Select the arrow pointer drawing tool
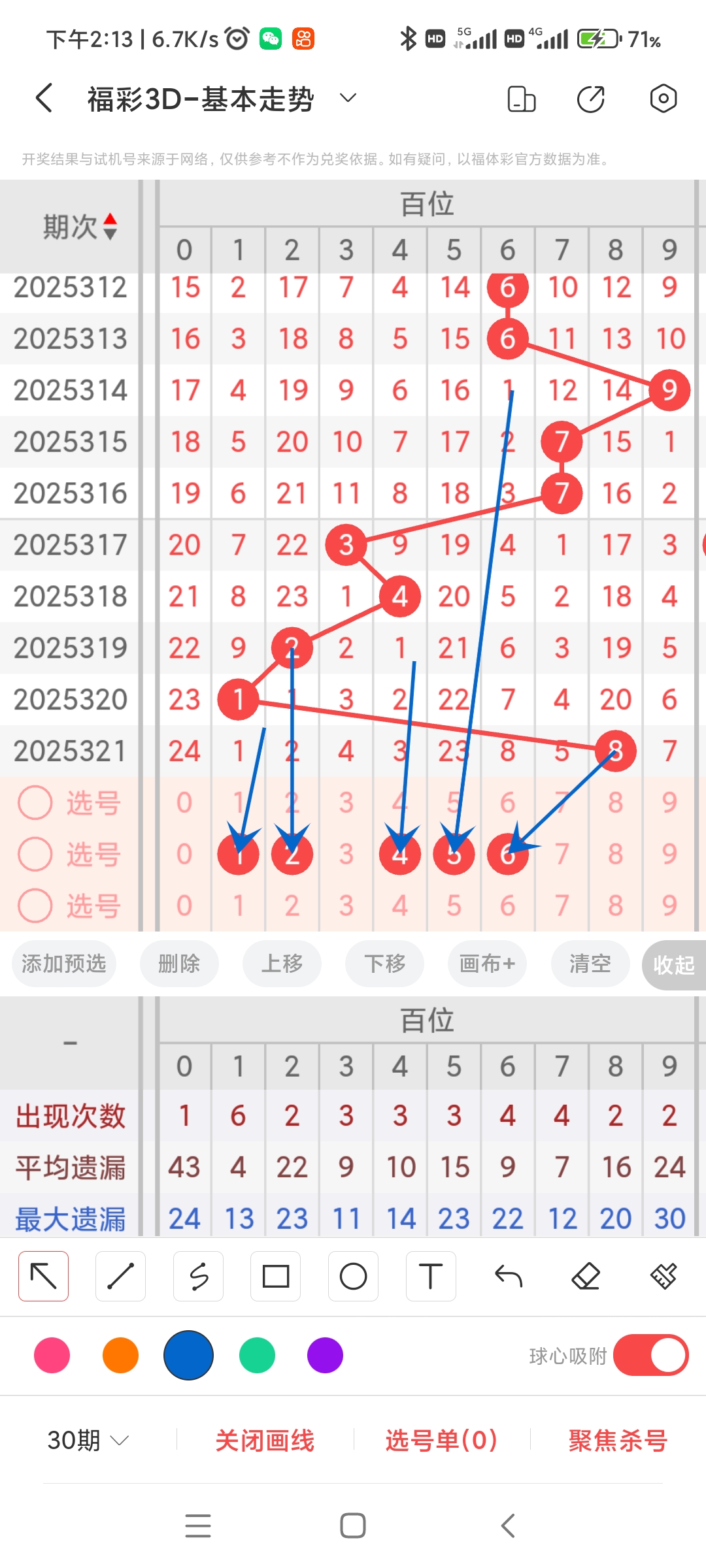706x1568 pixels. 42,1276
